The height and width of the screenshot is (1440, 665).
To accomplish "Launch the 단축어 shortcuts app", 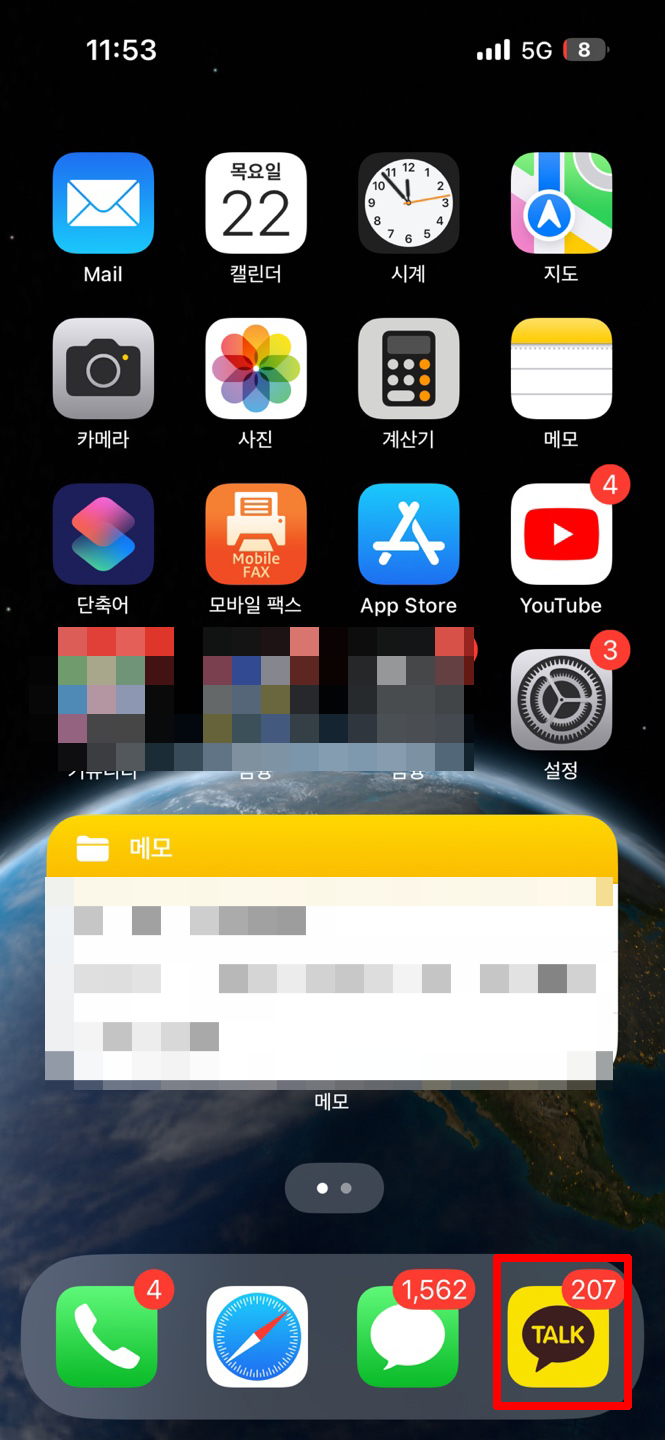I will click(103, 534).
